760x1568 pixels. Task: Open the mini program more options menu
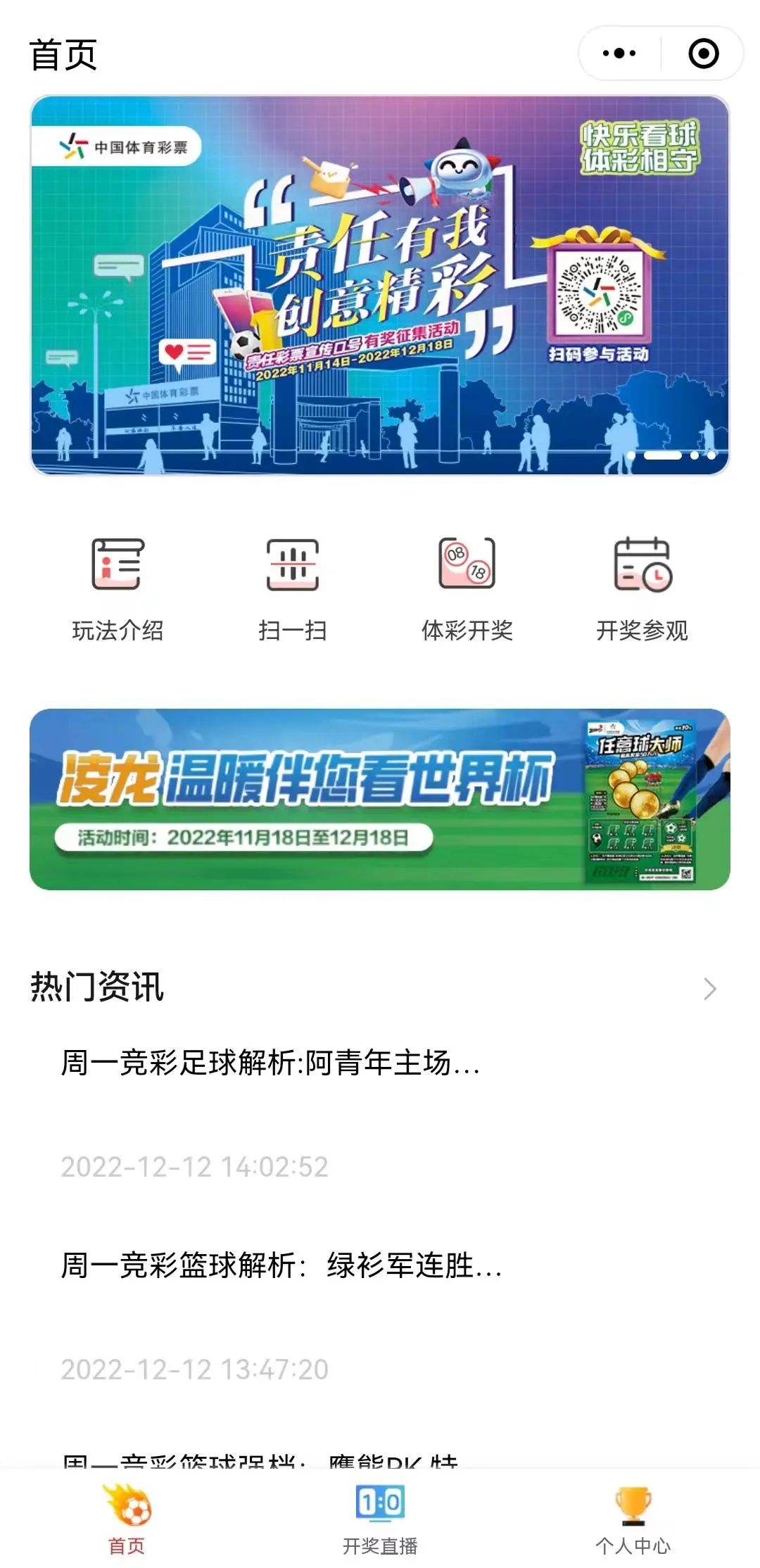coord(619,53)
